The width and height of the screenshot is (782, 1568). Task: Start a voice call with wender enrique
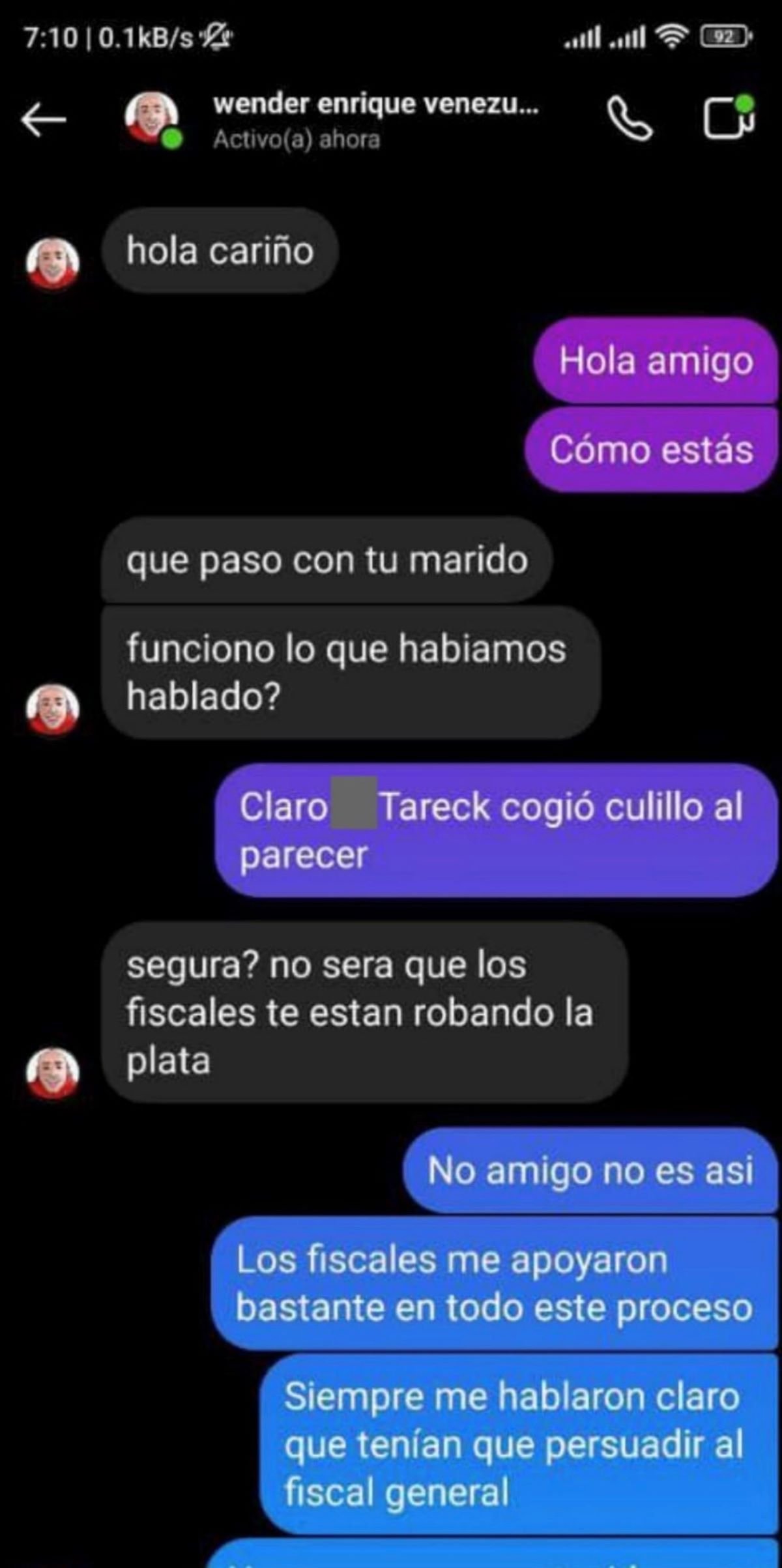(x=629, y=119)
